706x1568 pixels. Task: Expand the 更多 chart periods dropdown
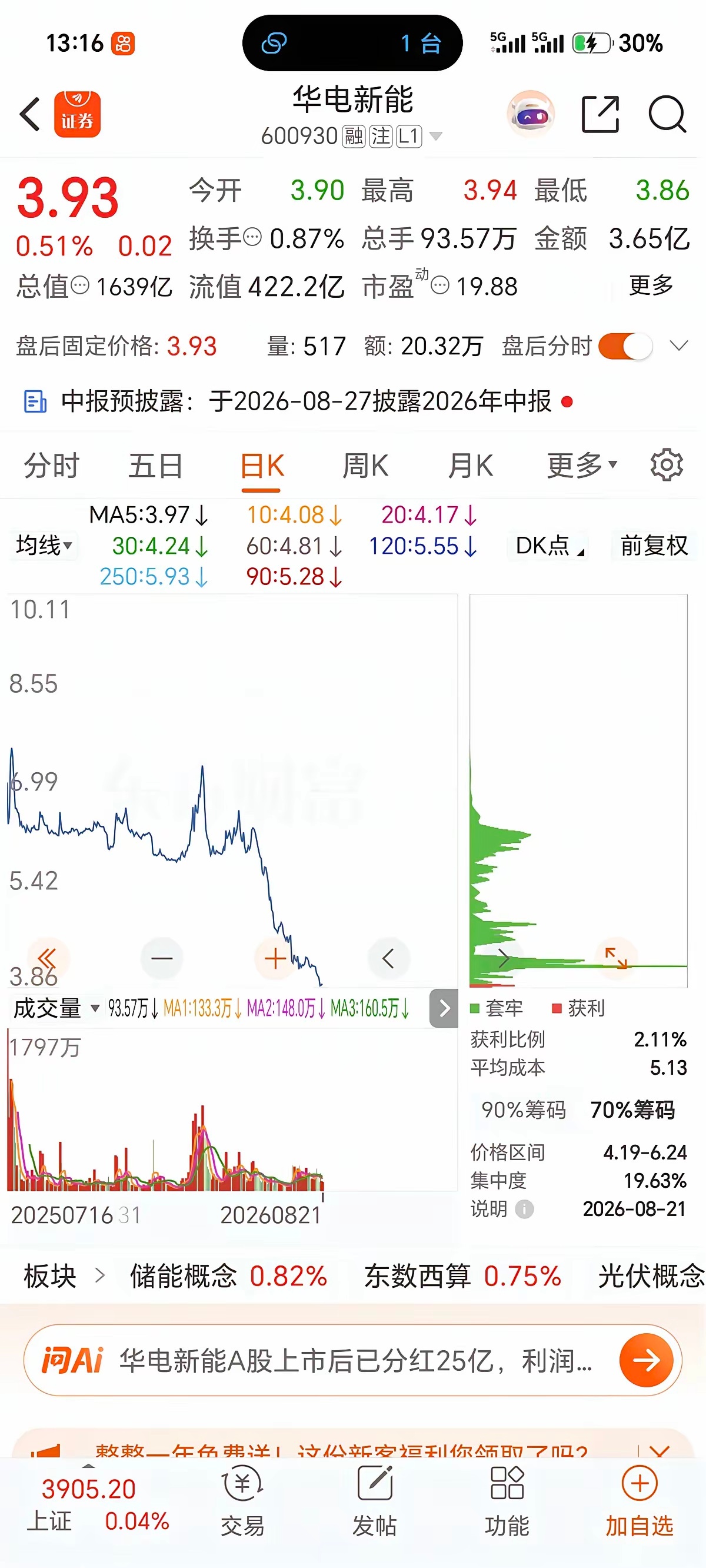point(582,466)
